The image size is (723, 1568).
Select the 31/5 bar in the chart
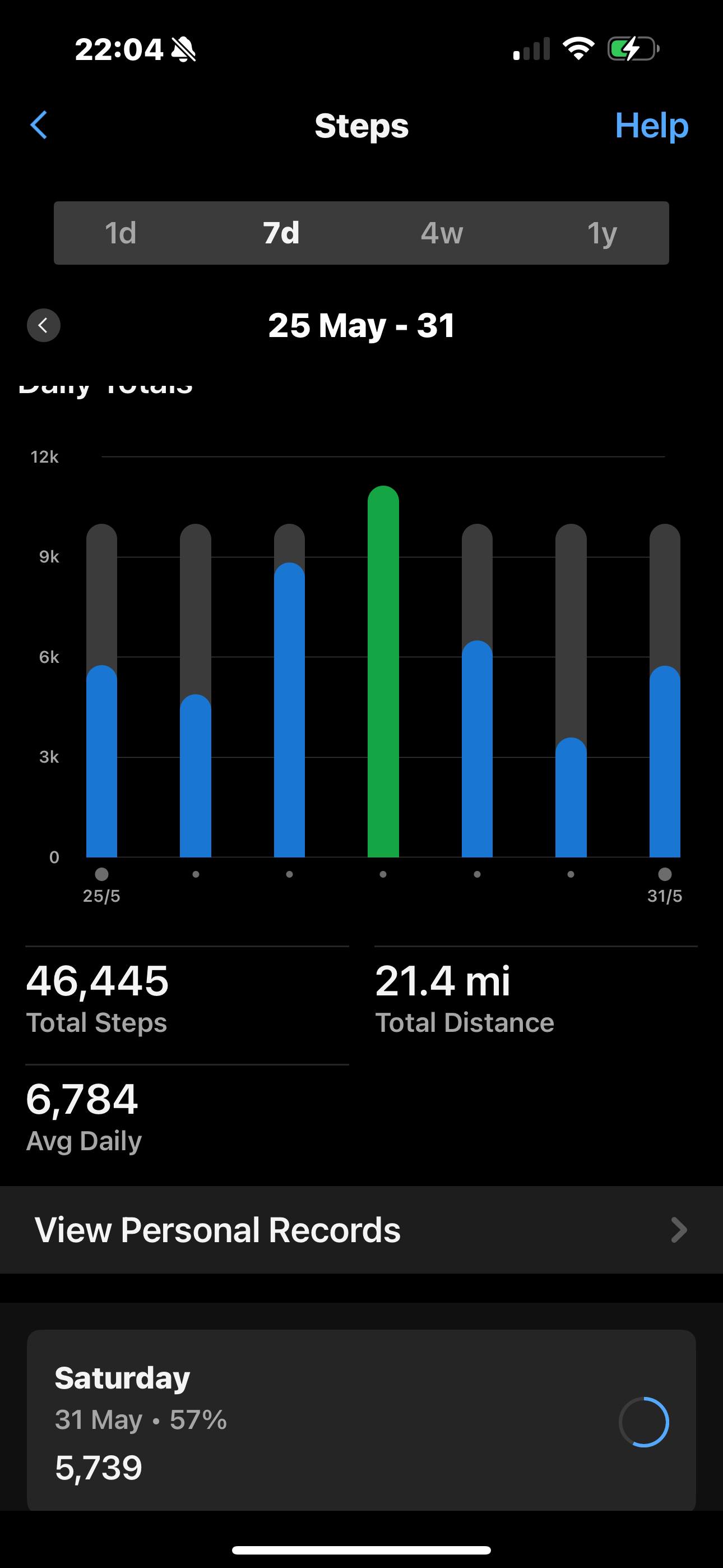pos(665,761)
